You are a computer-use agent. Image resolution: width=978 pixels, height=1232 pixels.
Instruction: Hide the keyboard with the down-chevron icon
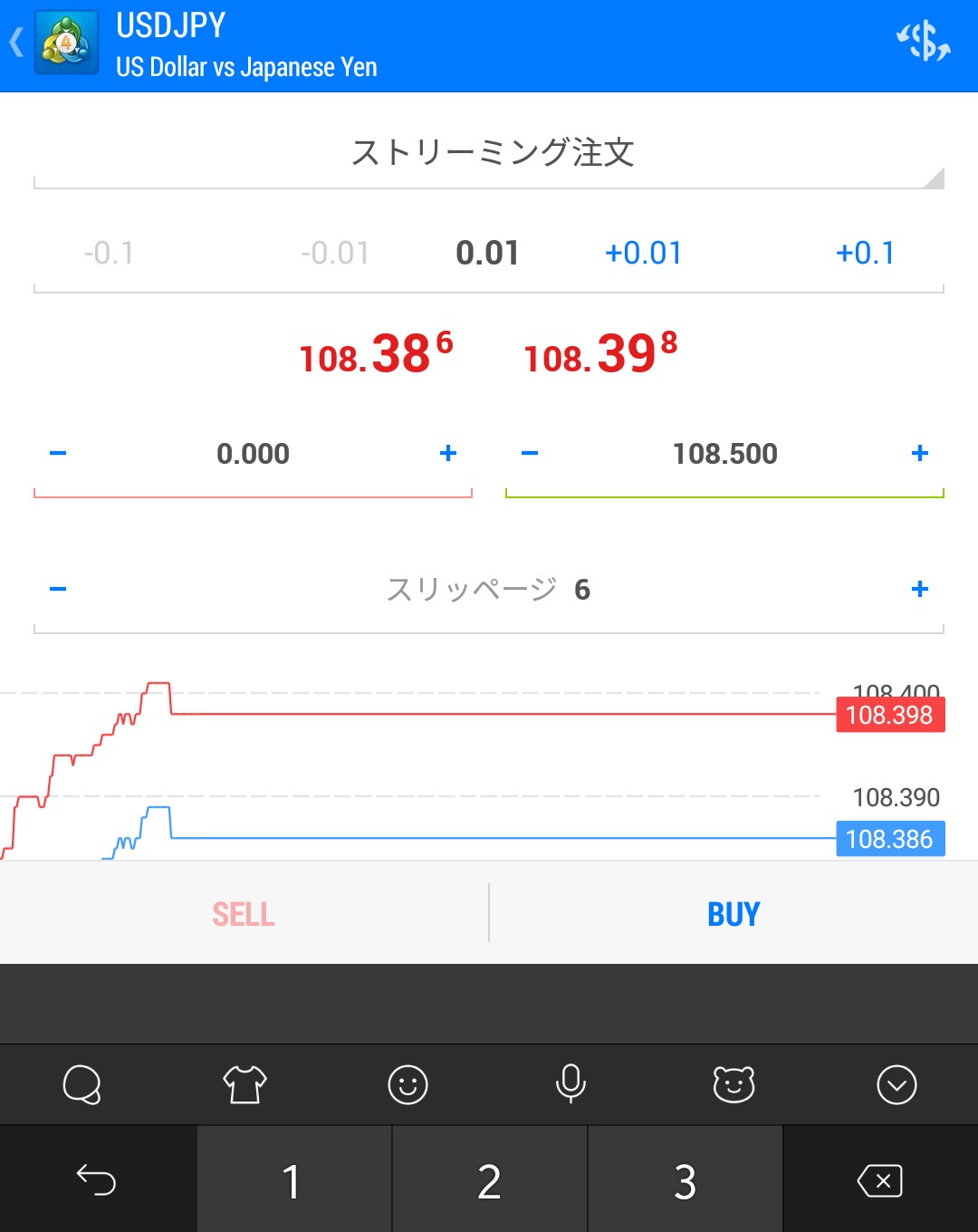coord(896,1084)
